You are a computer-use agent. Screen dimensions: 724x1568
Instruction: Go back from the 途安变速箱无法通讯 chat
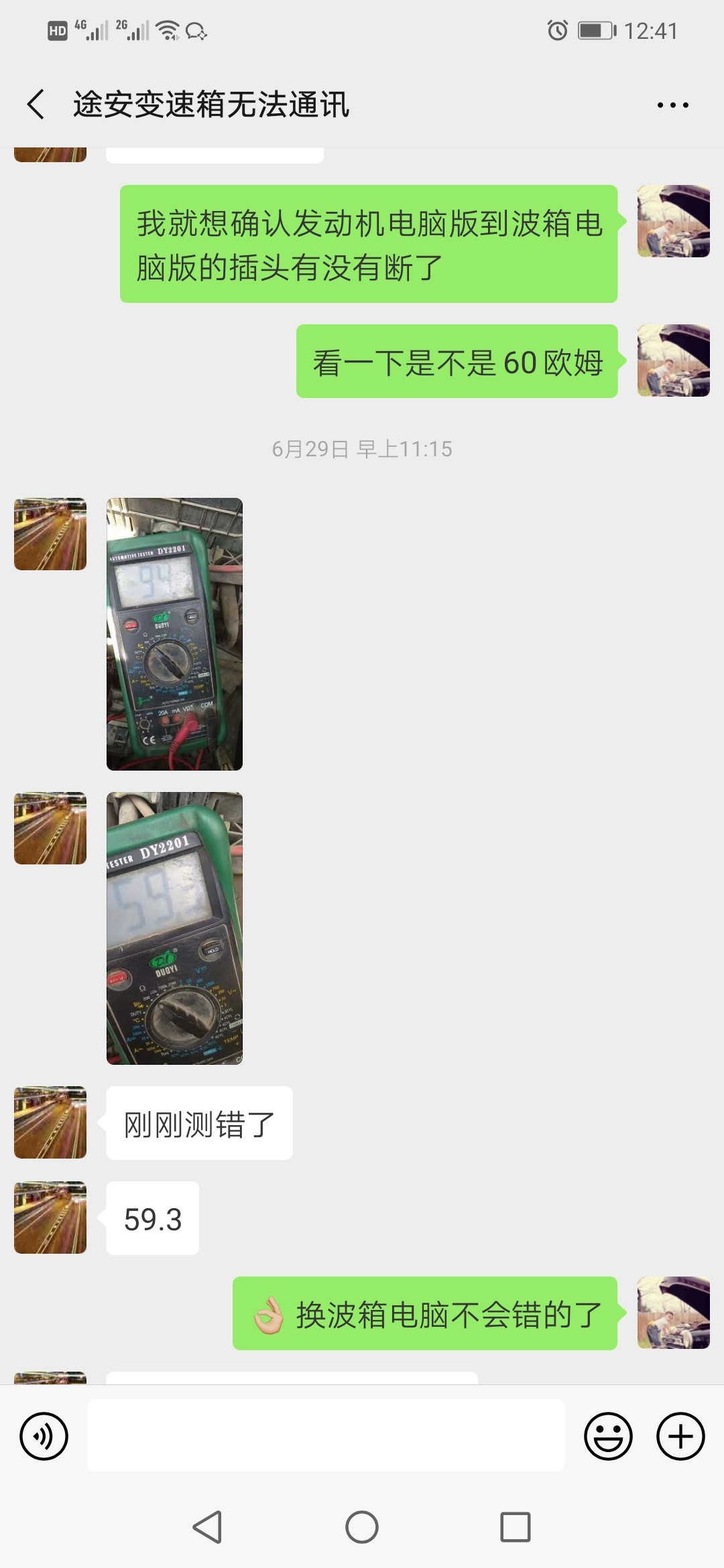click(x=36, y=105)
